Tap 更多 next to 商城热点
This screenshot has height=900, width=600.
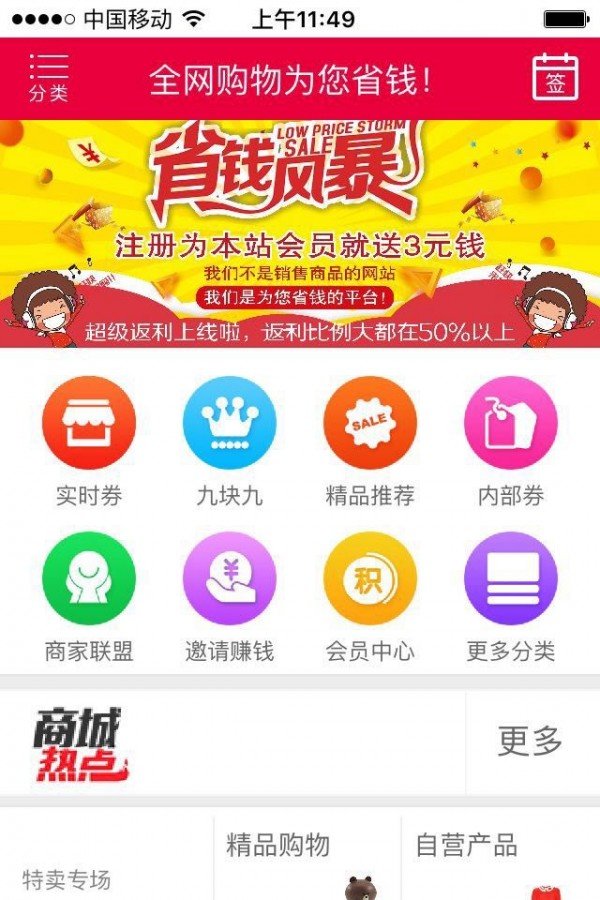pyautogui.click(x=531, y=741)
